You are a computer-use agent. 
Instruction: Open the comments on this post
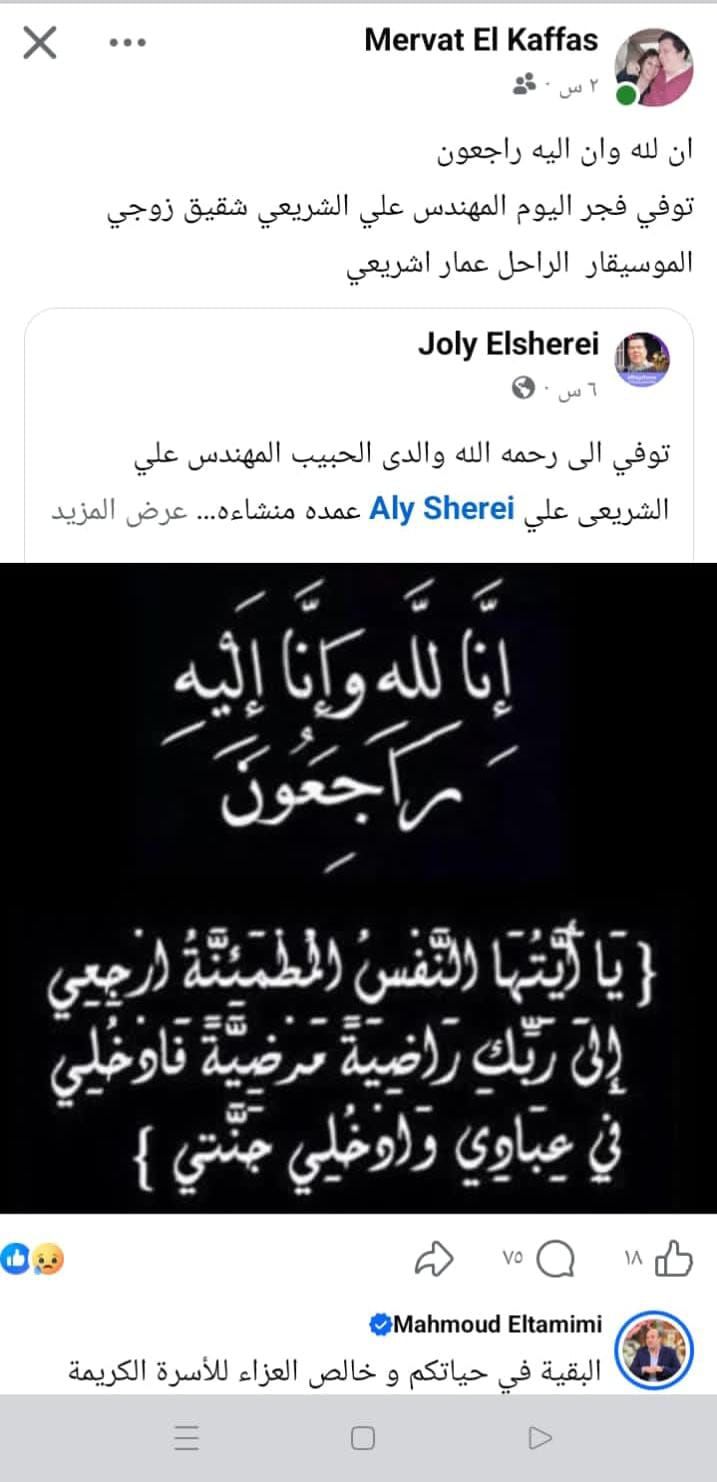click(556, 1258)
